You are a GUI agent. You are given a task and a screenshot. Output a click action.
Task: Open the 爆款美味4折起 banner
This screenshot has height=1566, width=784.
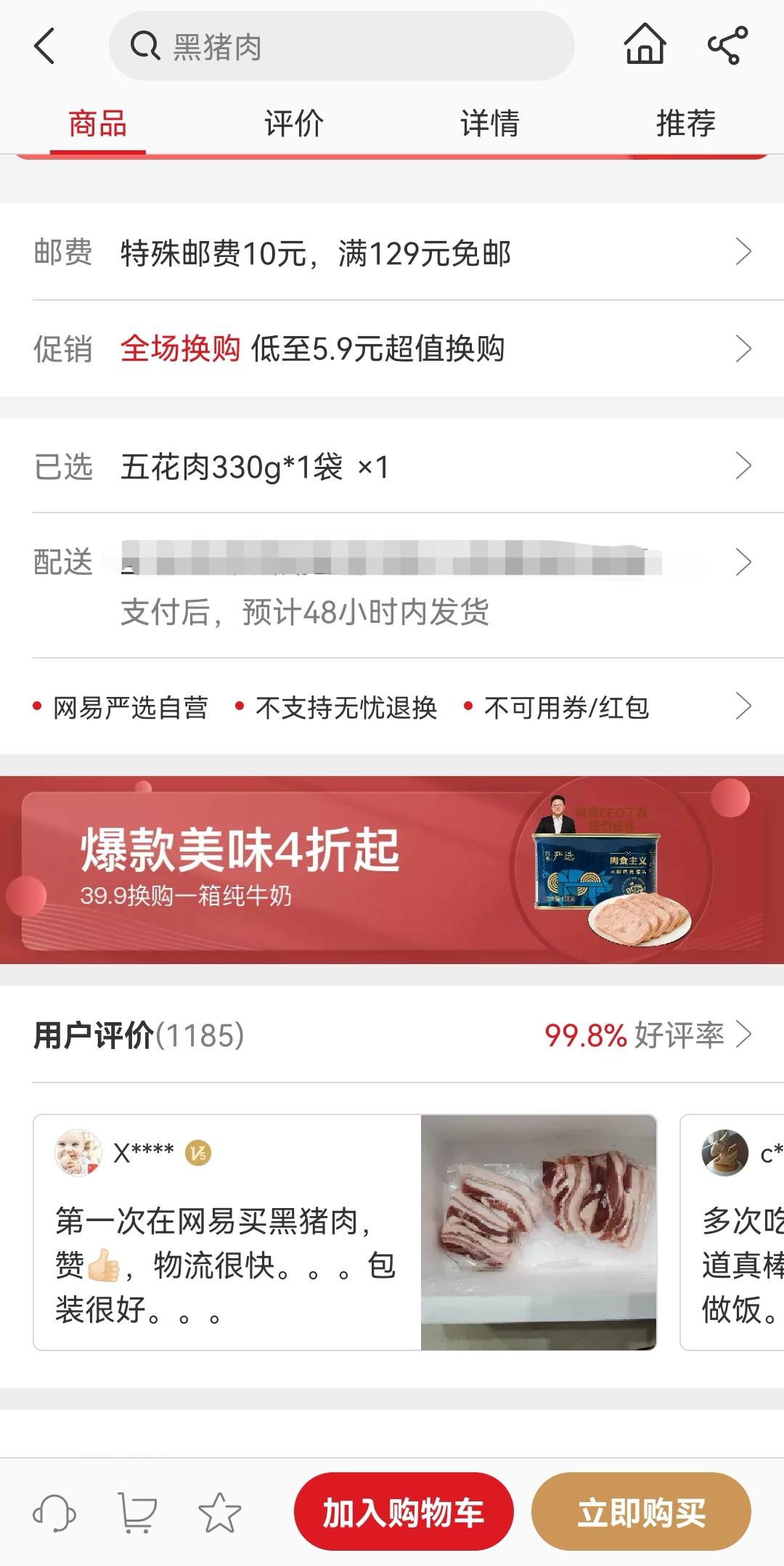click(392, 870)
